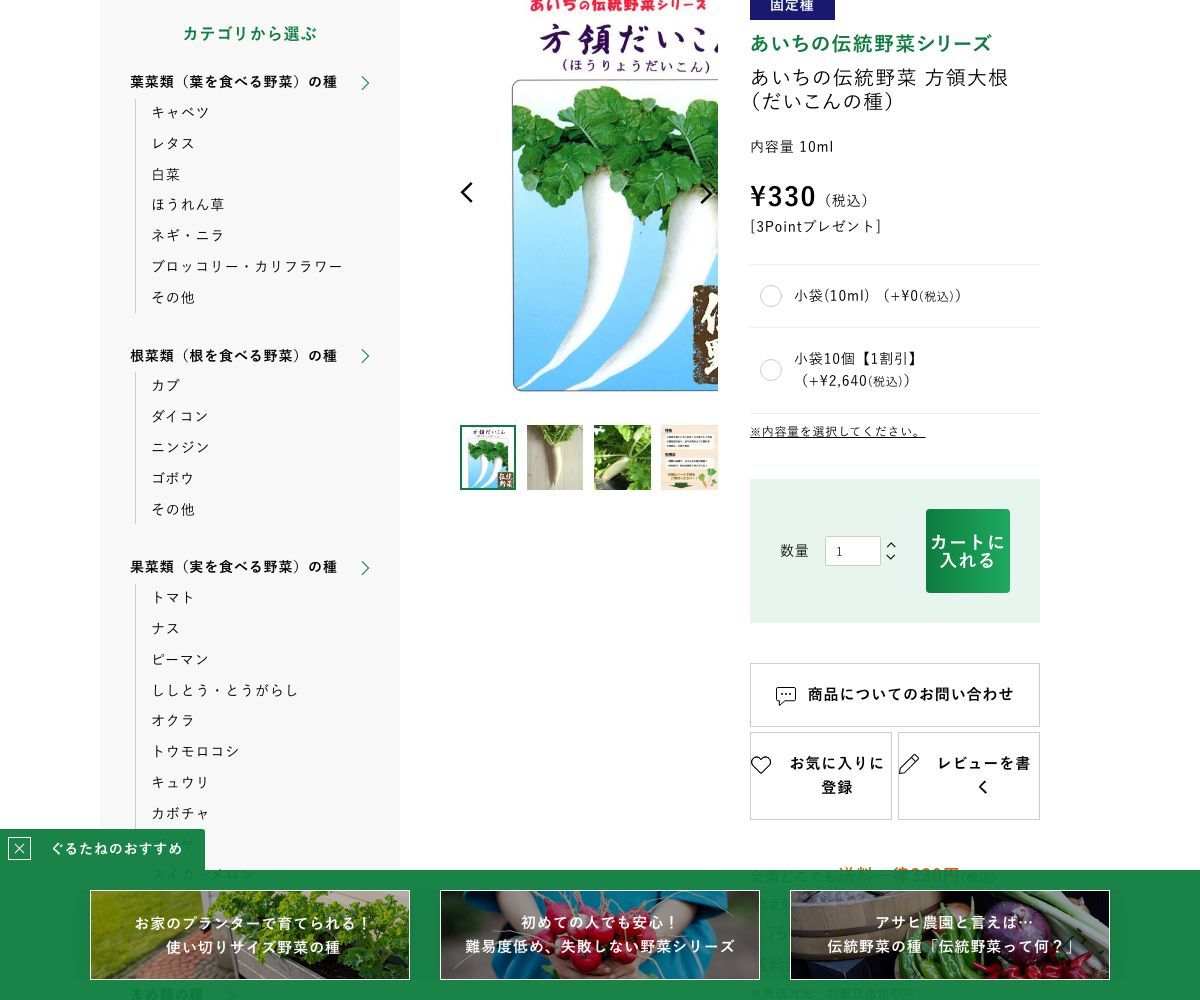Open the 伝統野菜って何? banner
Image resolution: width=1200 pixels, height=1000 pixels.
click(x=950, y=935)
